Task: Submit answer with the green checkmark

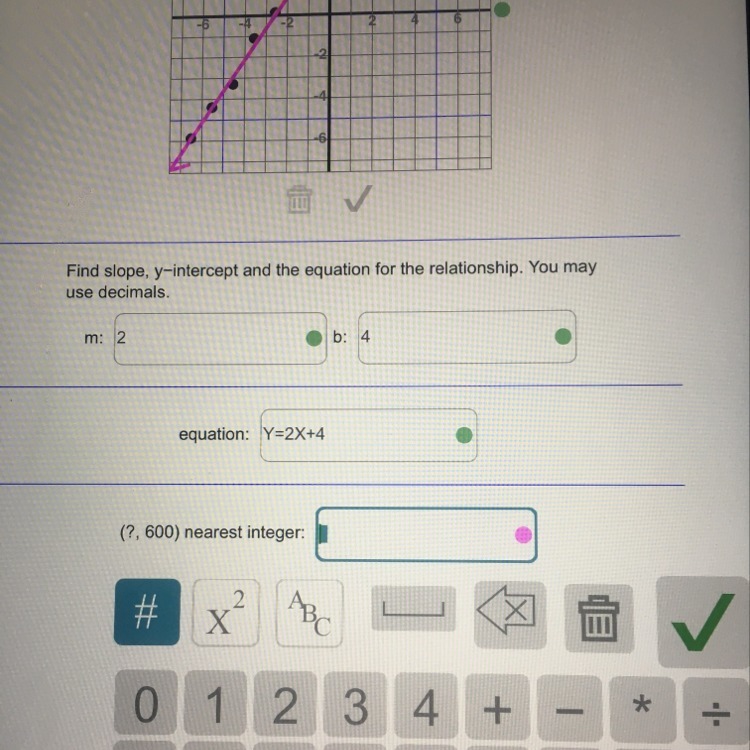Action: coord(703,622)
